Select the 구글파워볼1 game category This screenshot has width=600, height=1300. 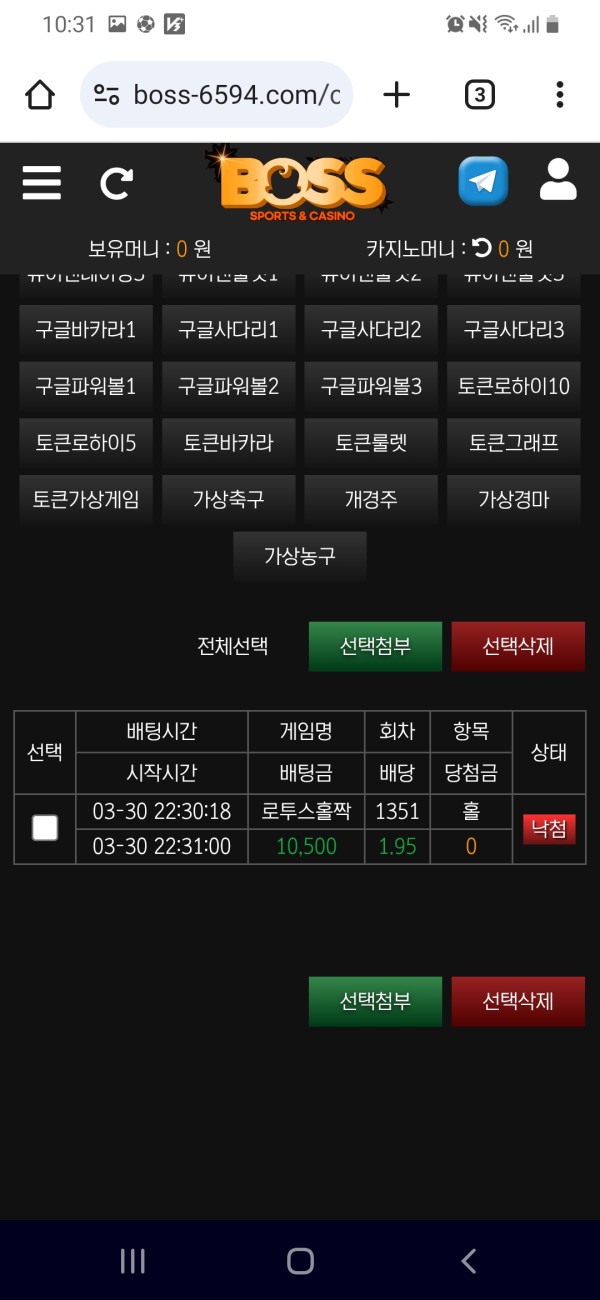click(85, 386)
